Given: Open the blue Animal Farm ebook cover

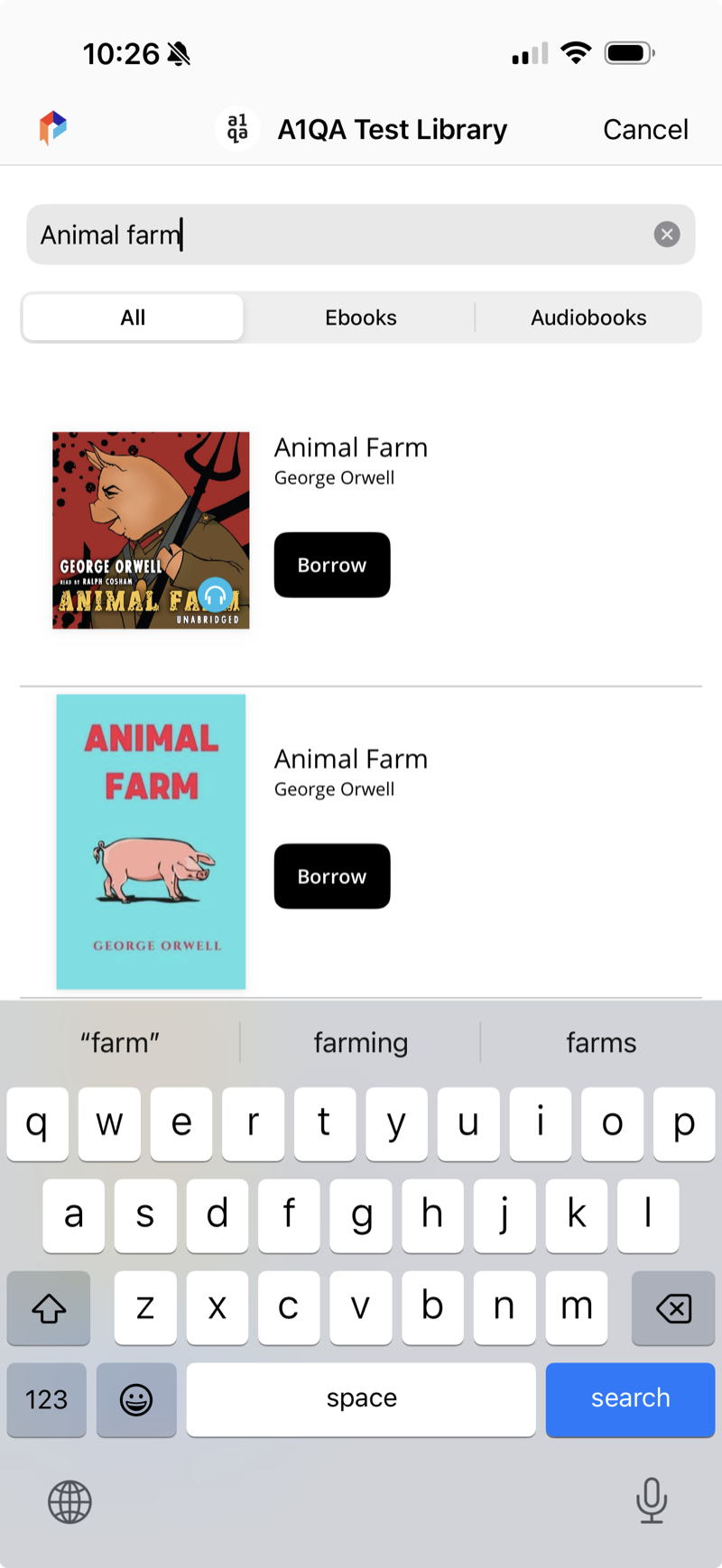Looking at the screenshot, I should coord(151,842).
